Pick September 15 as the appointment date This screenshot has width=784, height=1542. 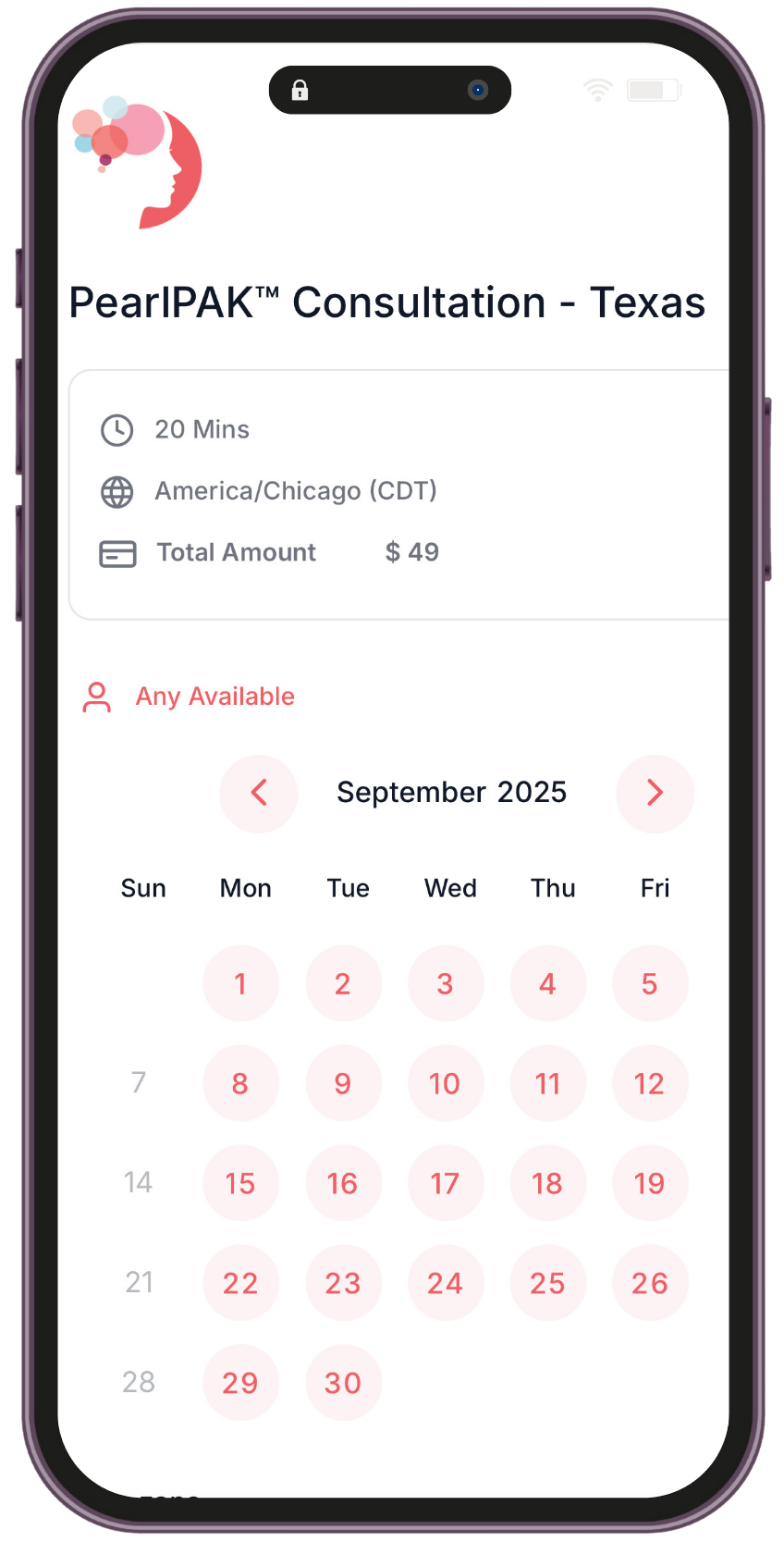pos(240,1183)
